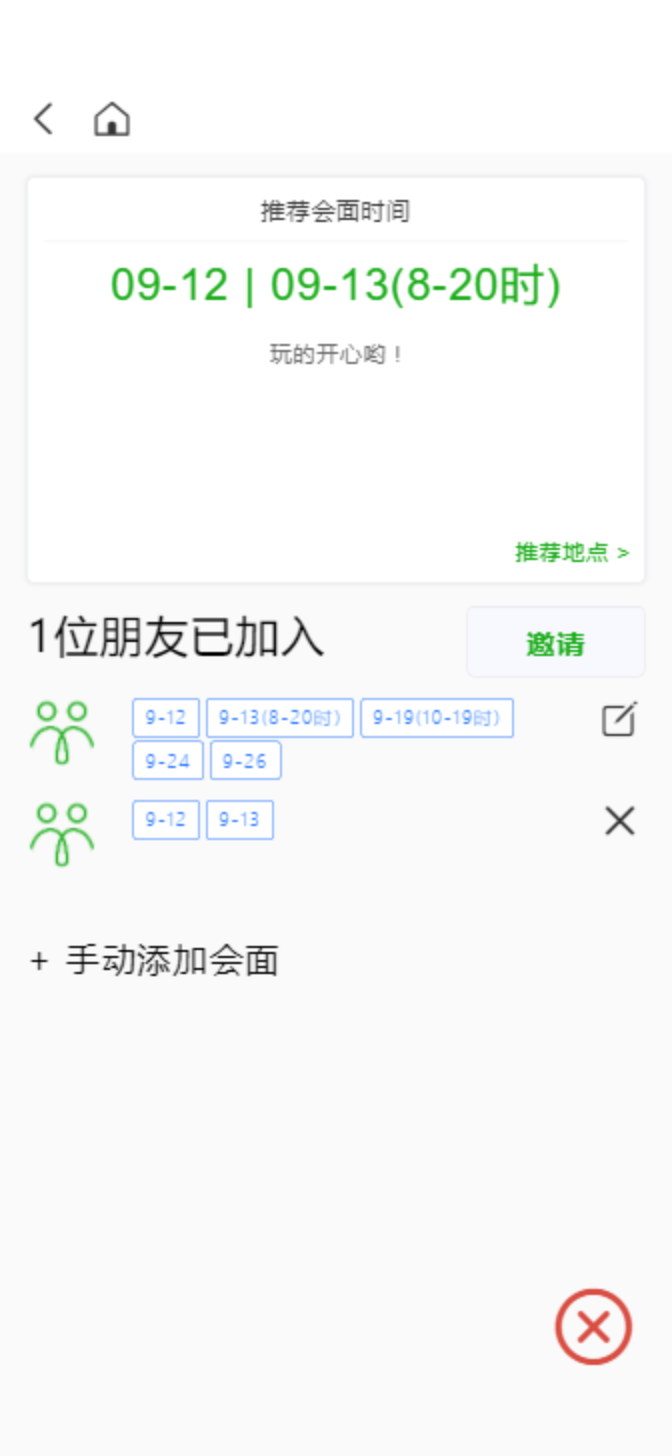Tap the red circular close button

[x=593, y=1327]
